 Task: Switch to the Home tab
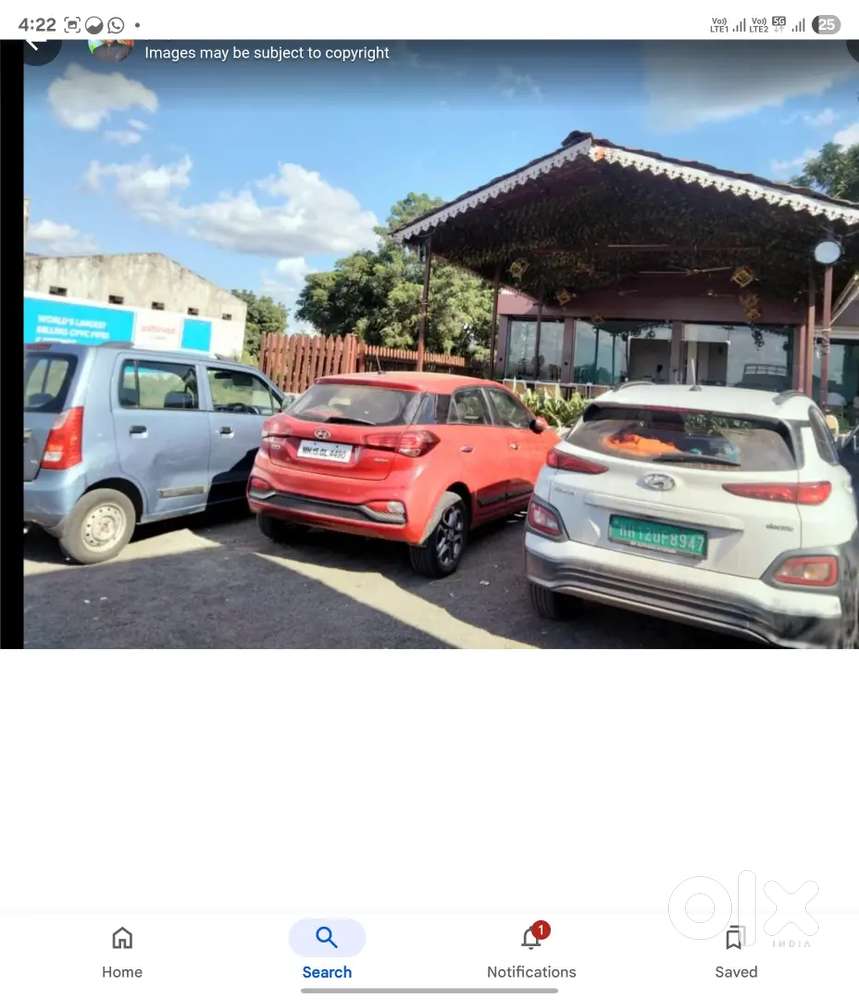point(122,951)
